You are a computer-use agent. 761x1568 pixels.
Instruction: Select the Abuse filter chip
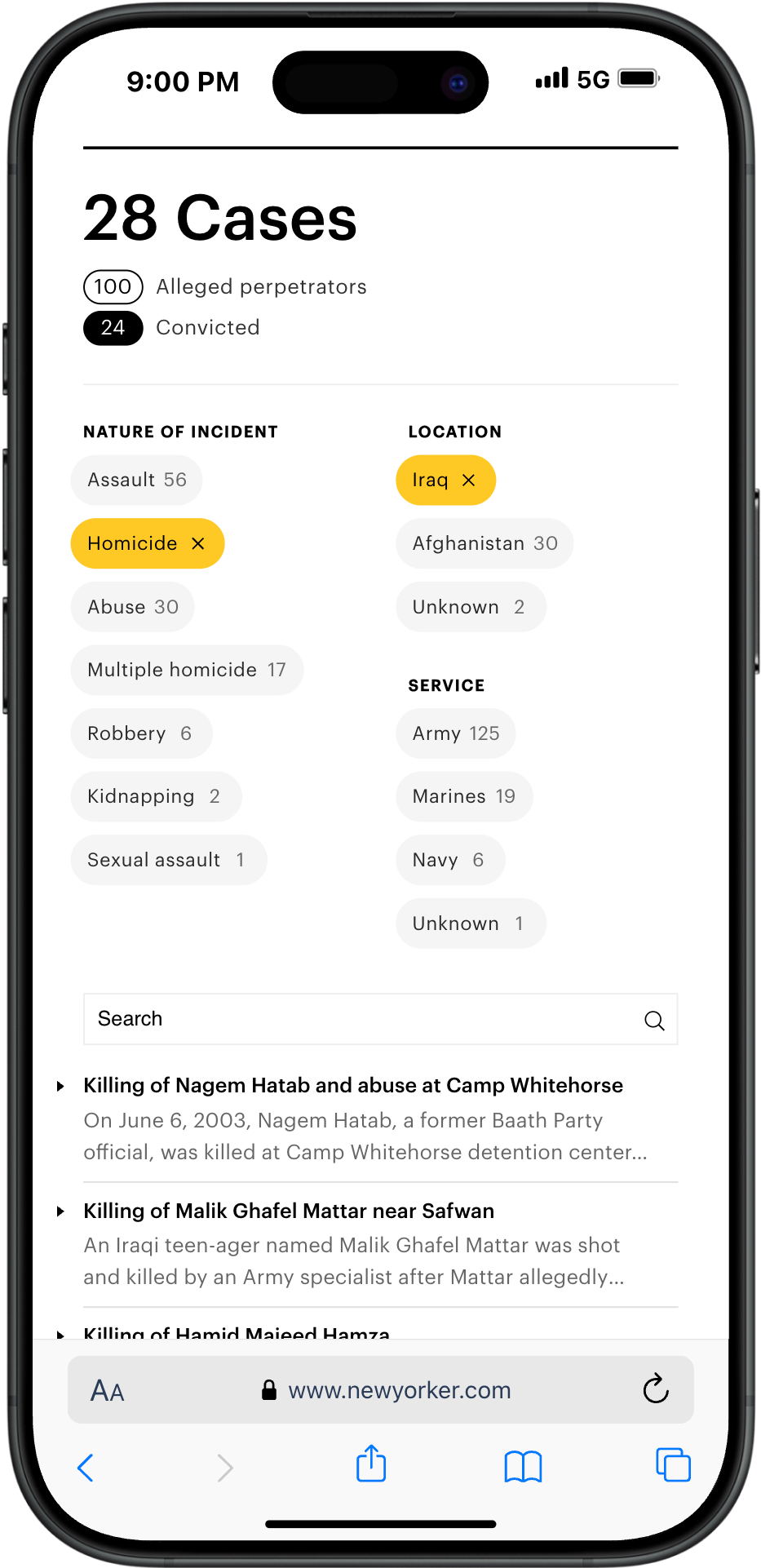(132, 607)
